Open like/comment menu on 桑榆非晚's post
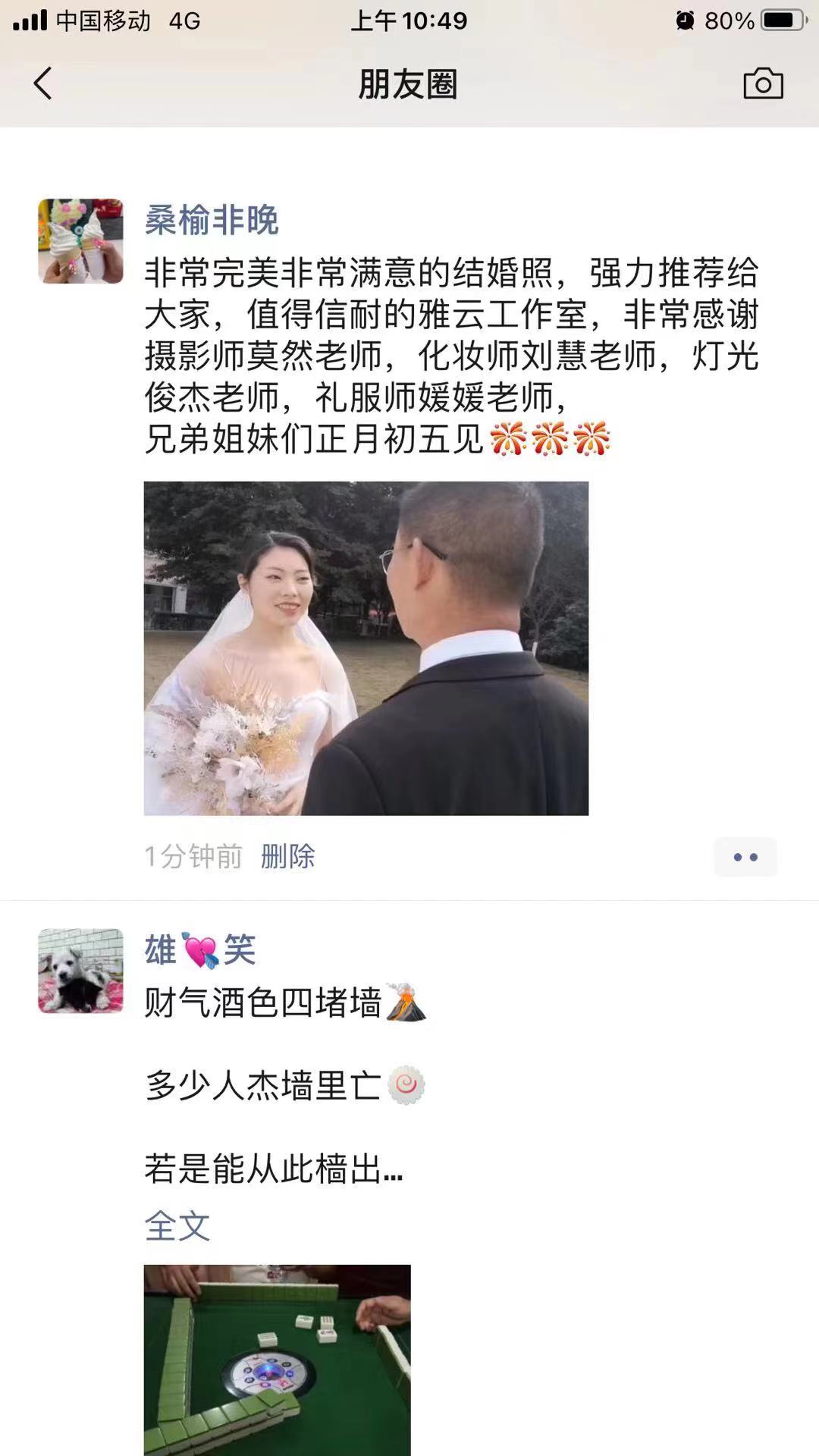 tap(745, 857)
